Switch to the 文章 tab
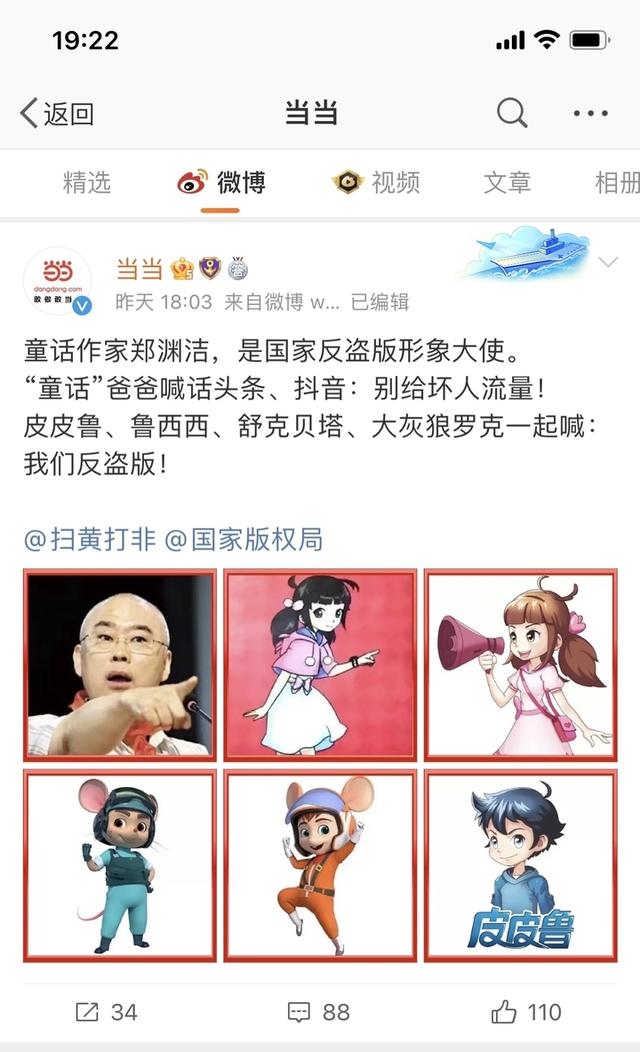640x1052 pixels. 507,182
